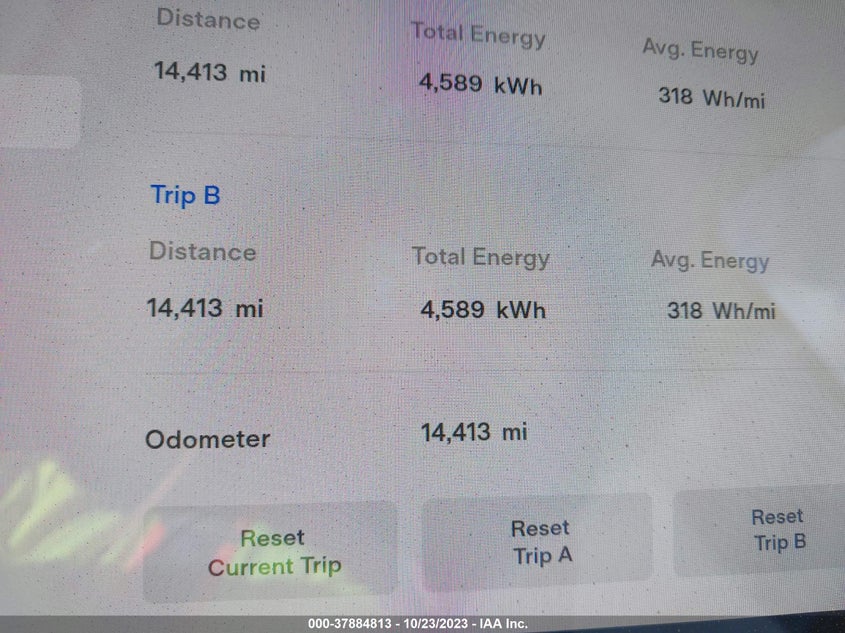Reset Trip A energy data
The width and height of the screenshot is (845, 633).
click(x=539, y=542)
